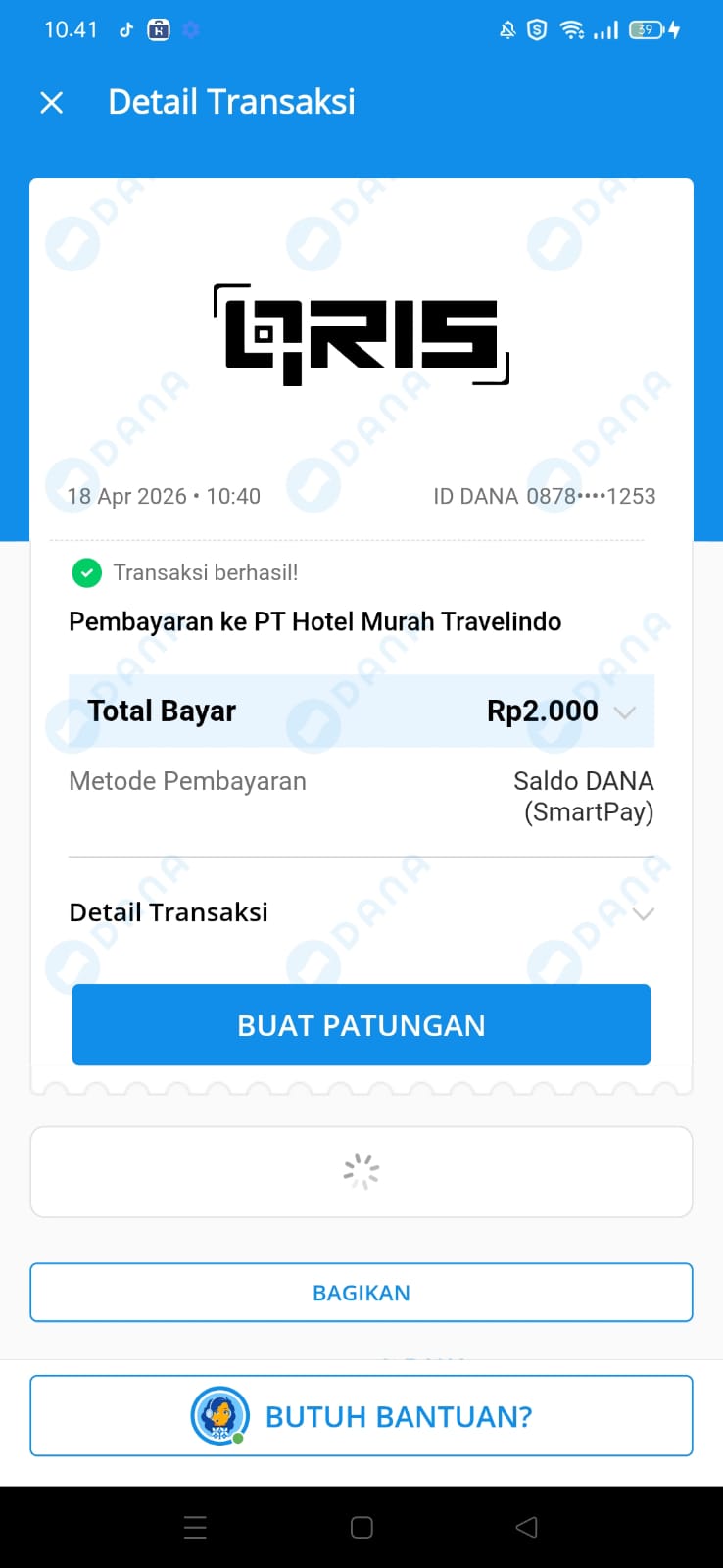The image size is (723, 1568).
Task: Go back using system navigation
Action: pyautogui.click(x=526, y=1527)
